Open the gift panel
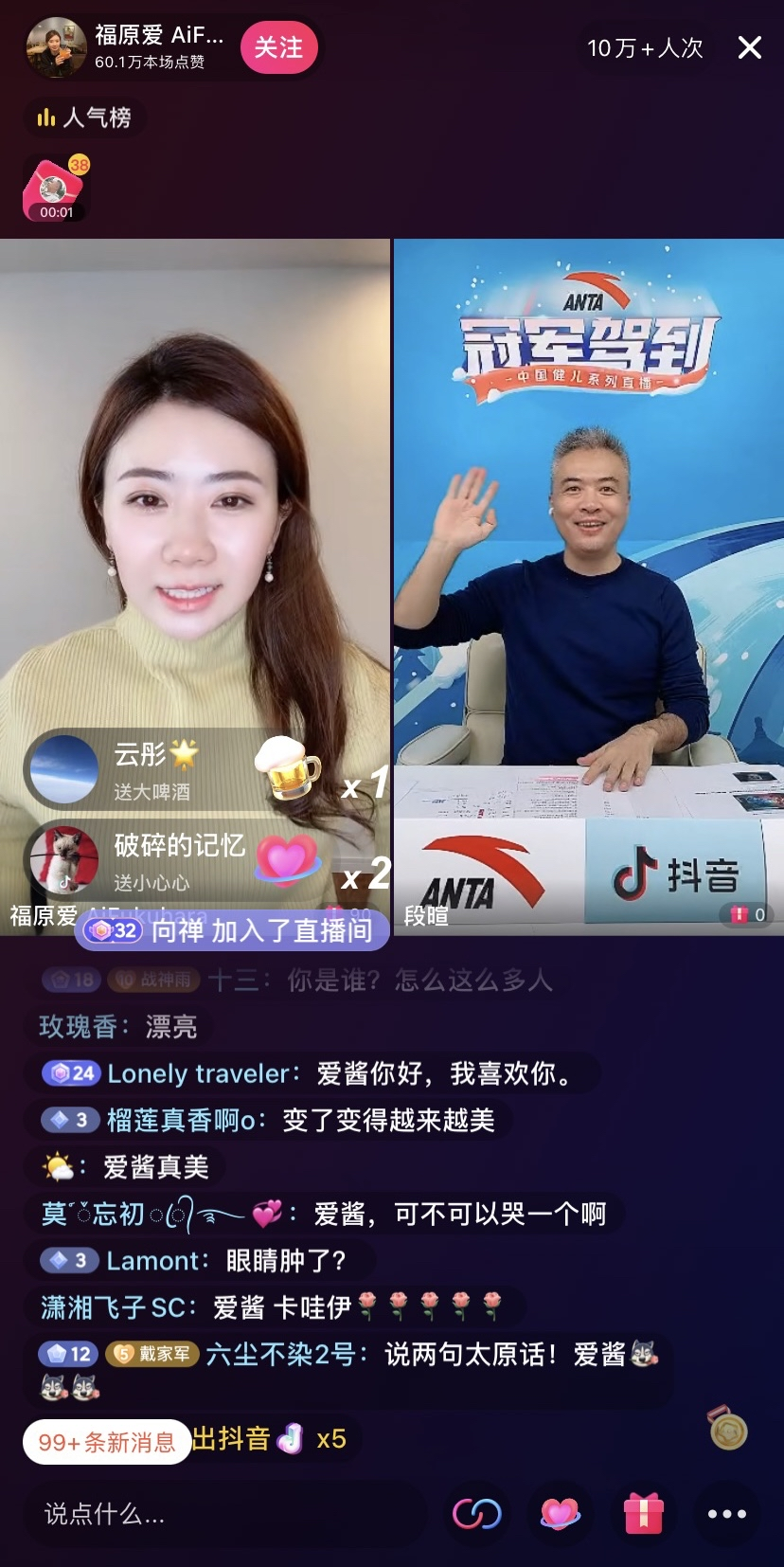 643,1513
